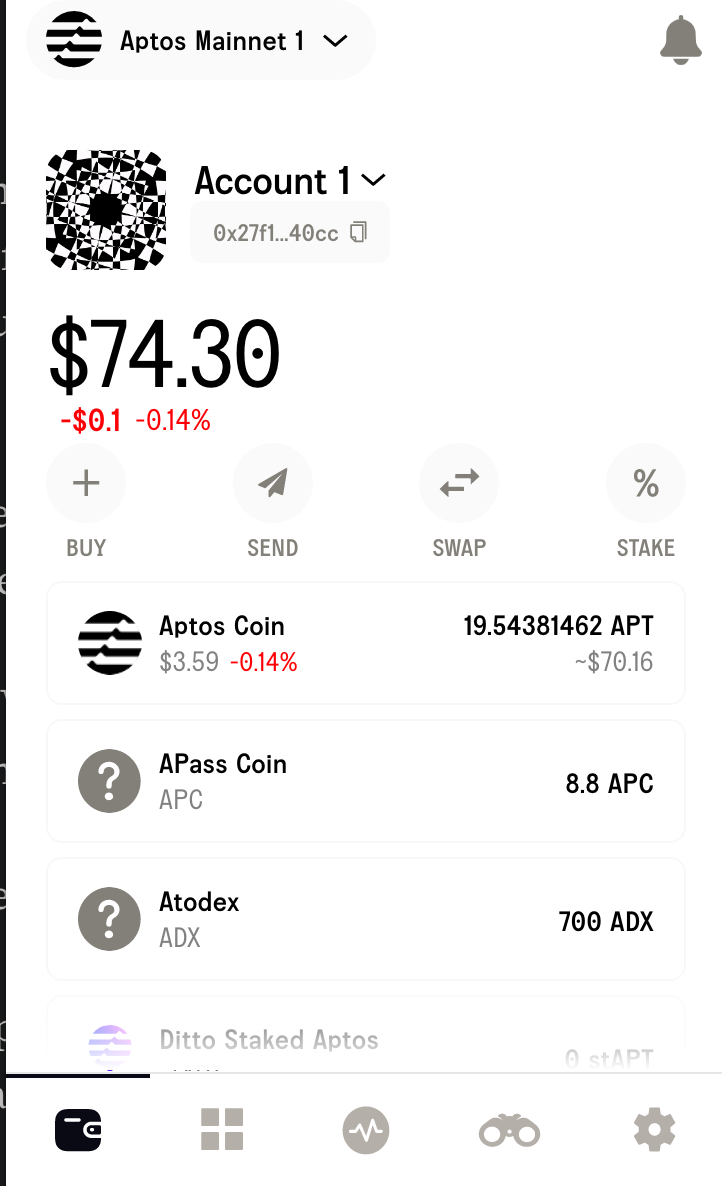Image resolution: width=722 pixels, height=1186 pixels.
Task: Select the Send paper plane icon
Action: tap(272, 483)
